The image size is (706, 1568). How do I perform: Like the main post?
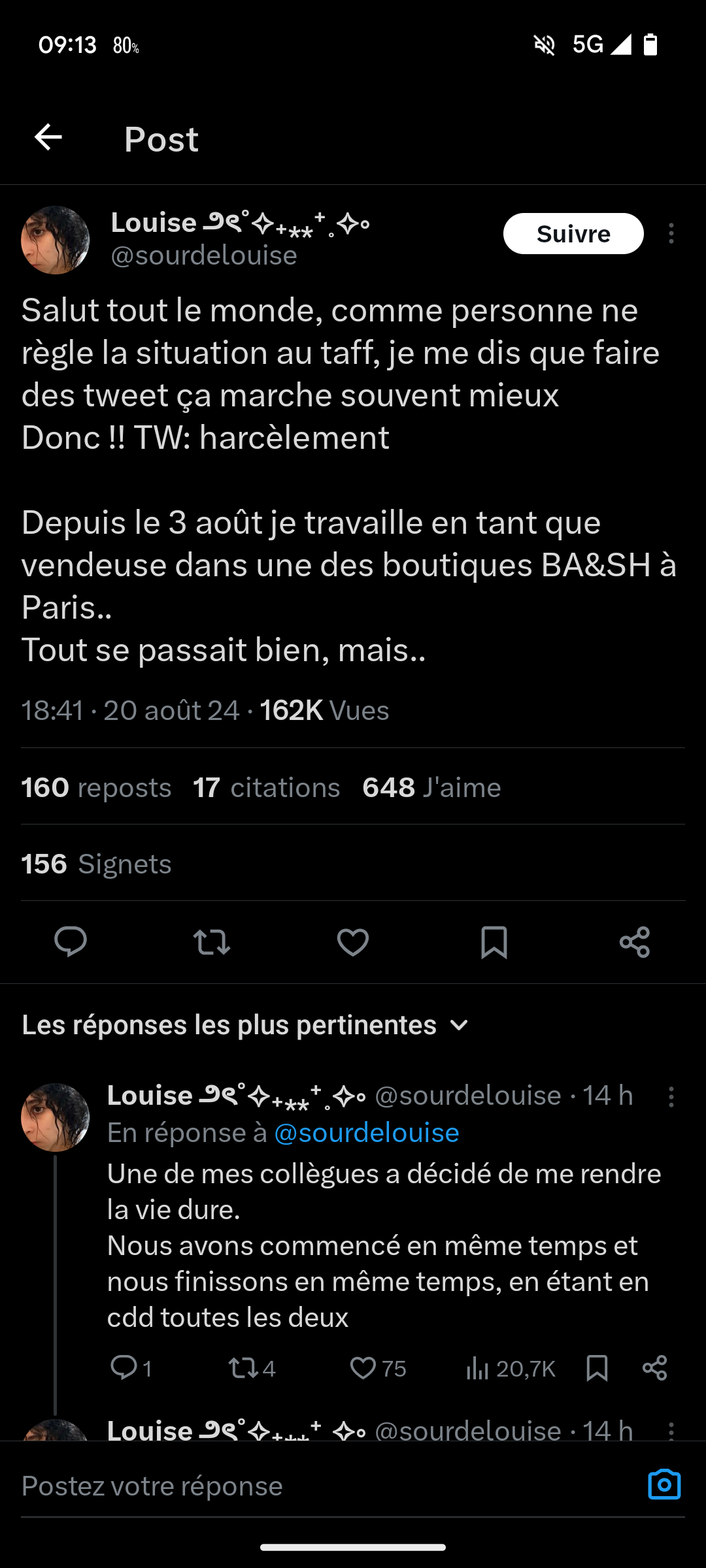click(x=353, y=942)
